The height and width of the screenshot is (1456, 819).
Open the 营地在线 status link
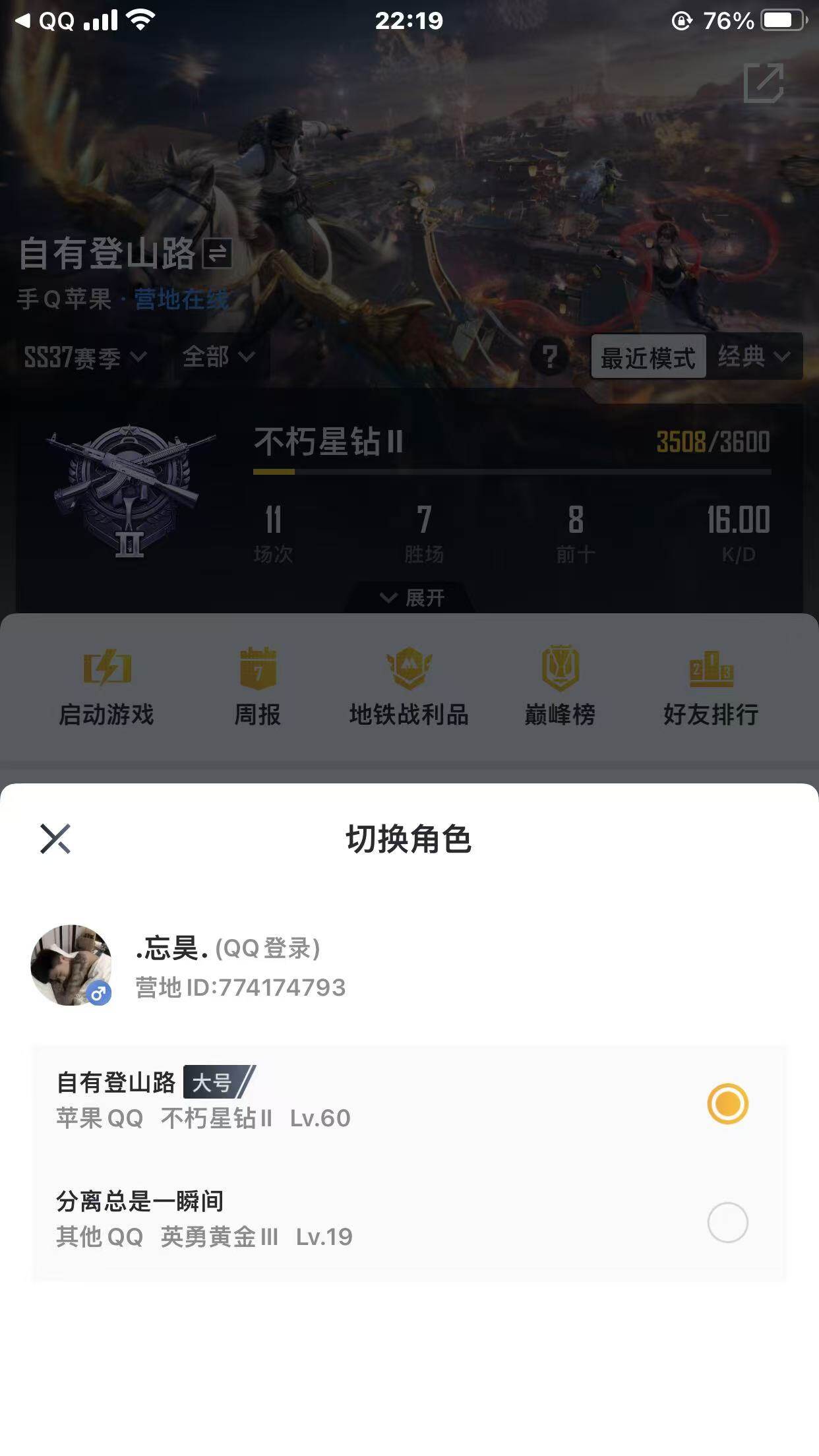(x=182, y=299)
